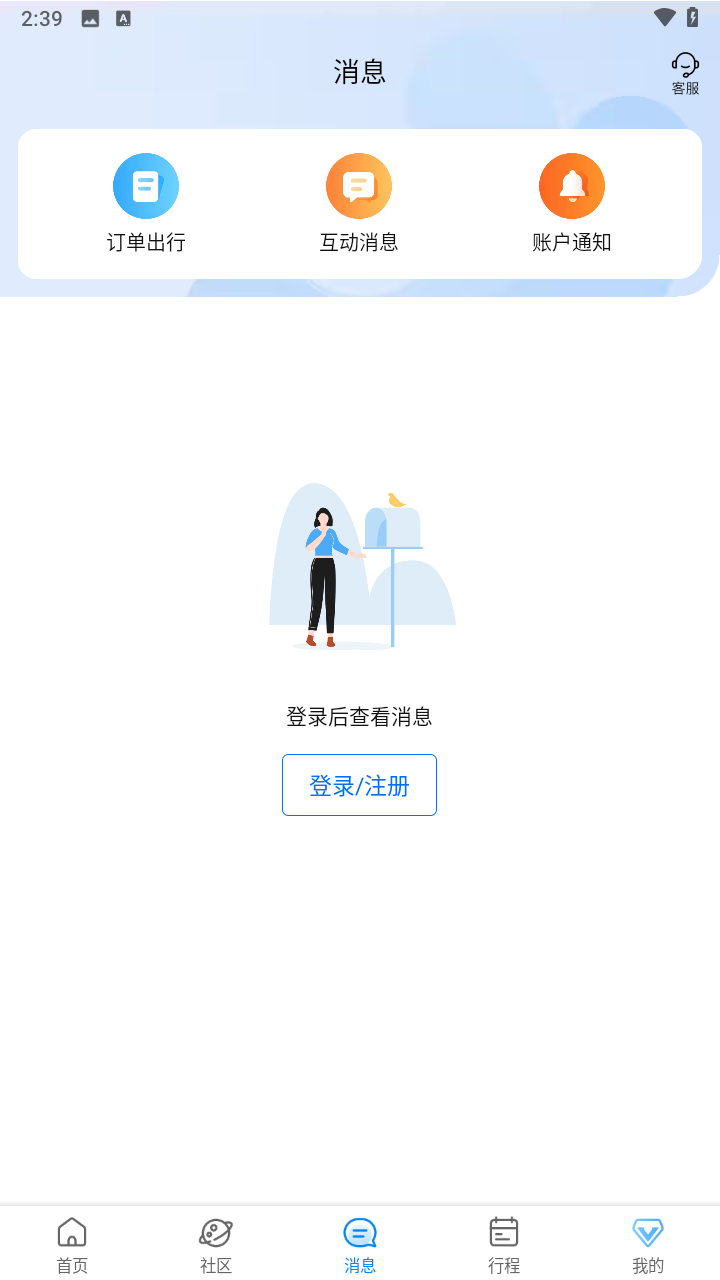Switch to the 社区 tab

point(215,1245)
